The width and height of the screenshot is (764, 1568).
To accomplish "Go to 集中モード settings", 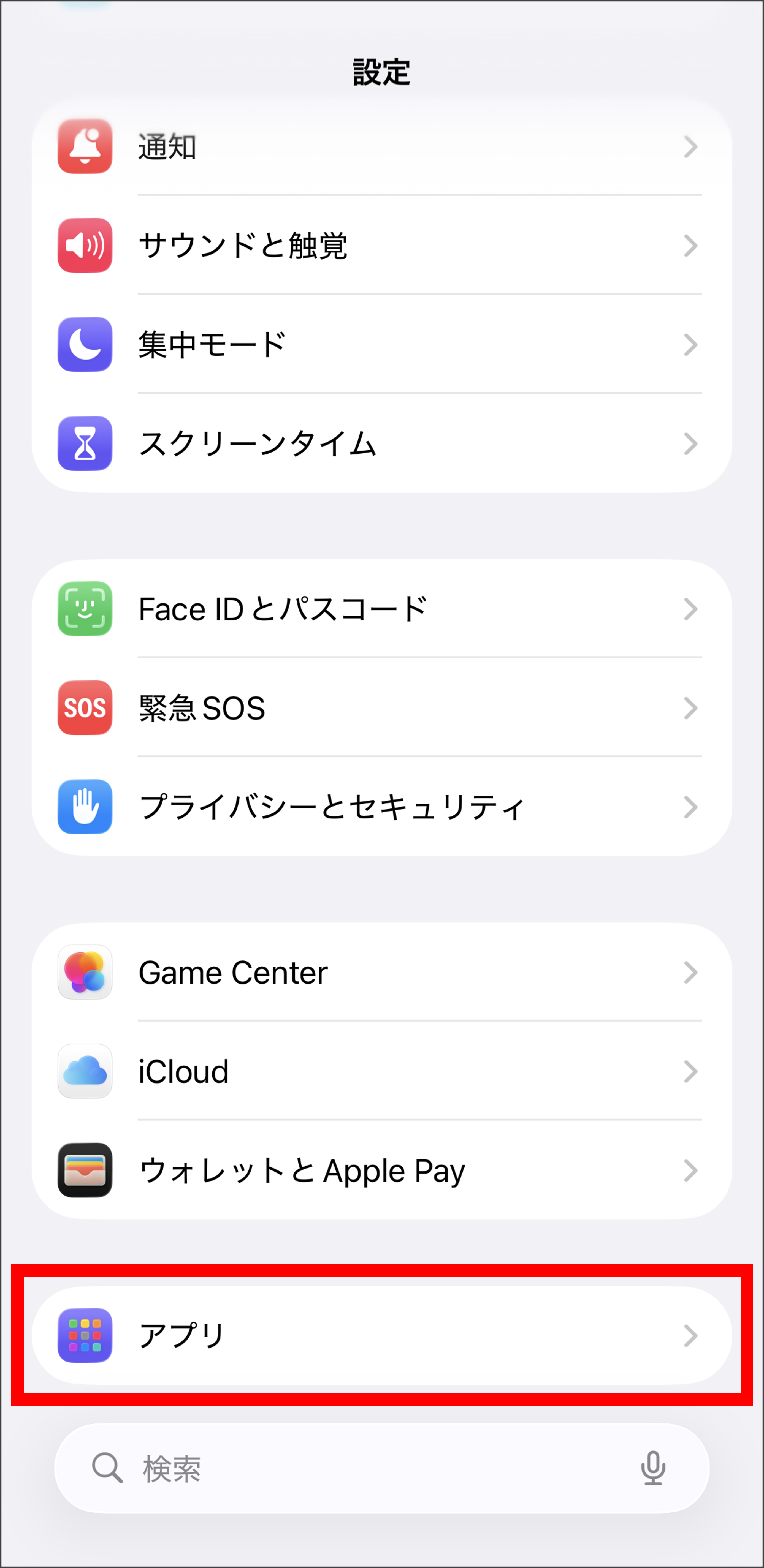I will (x=381, y=345).
